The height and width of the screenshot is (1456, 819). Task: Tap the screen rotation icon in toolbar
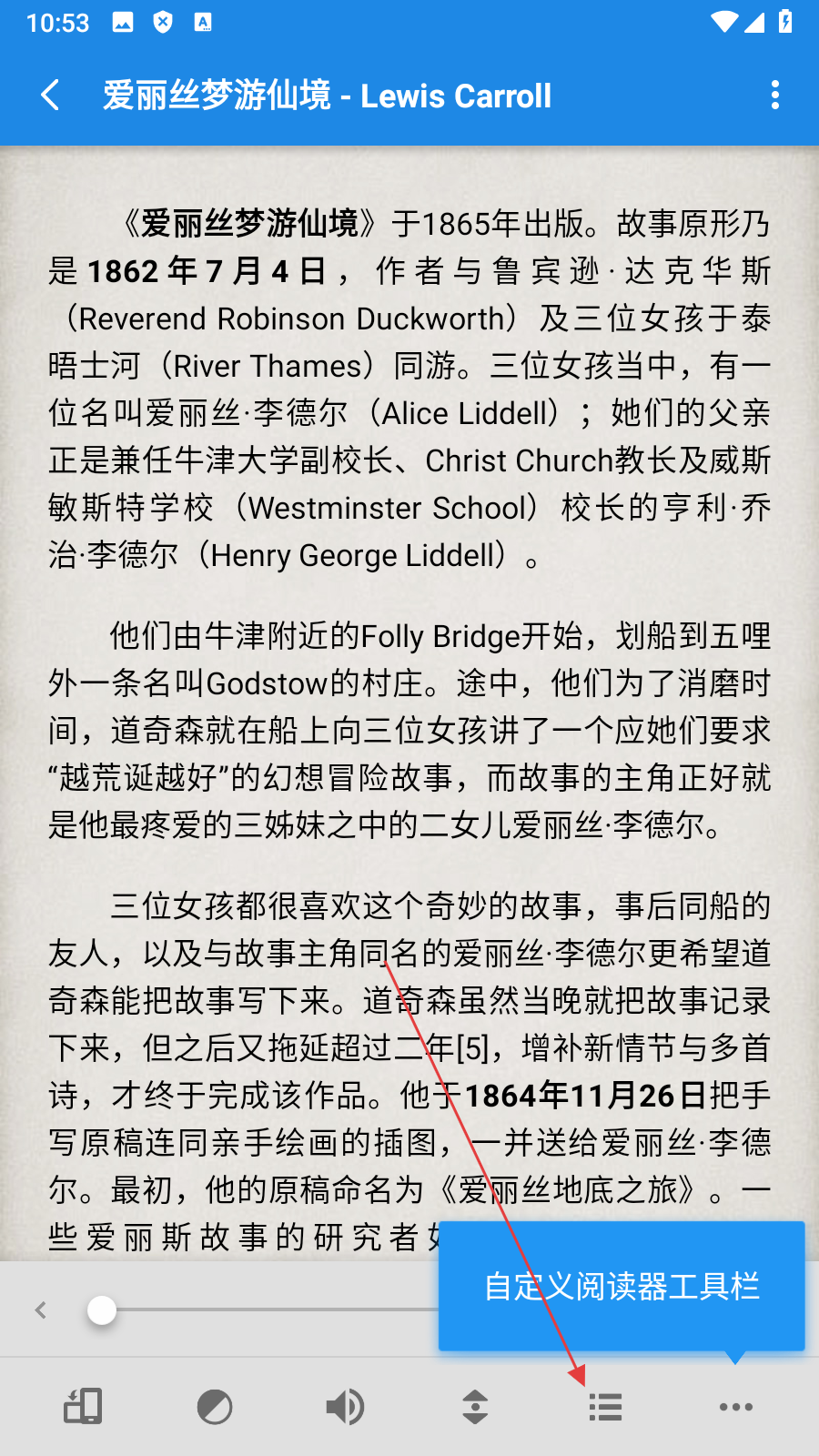[83, 1407]
